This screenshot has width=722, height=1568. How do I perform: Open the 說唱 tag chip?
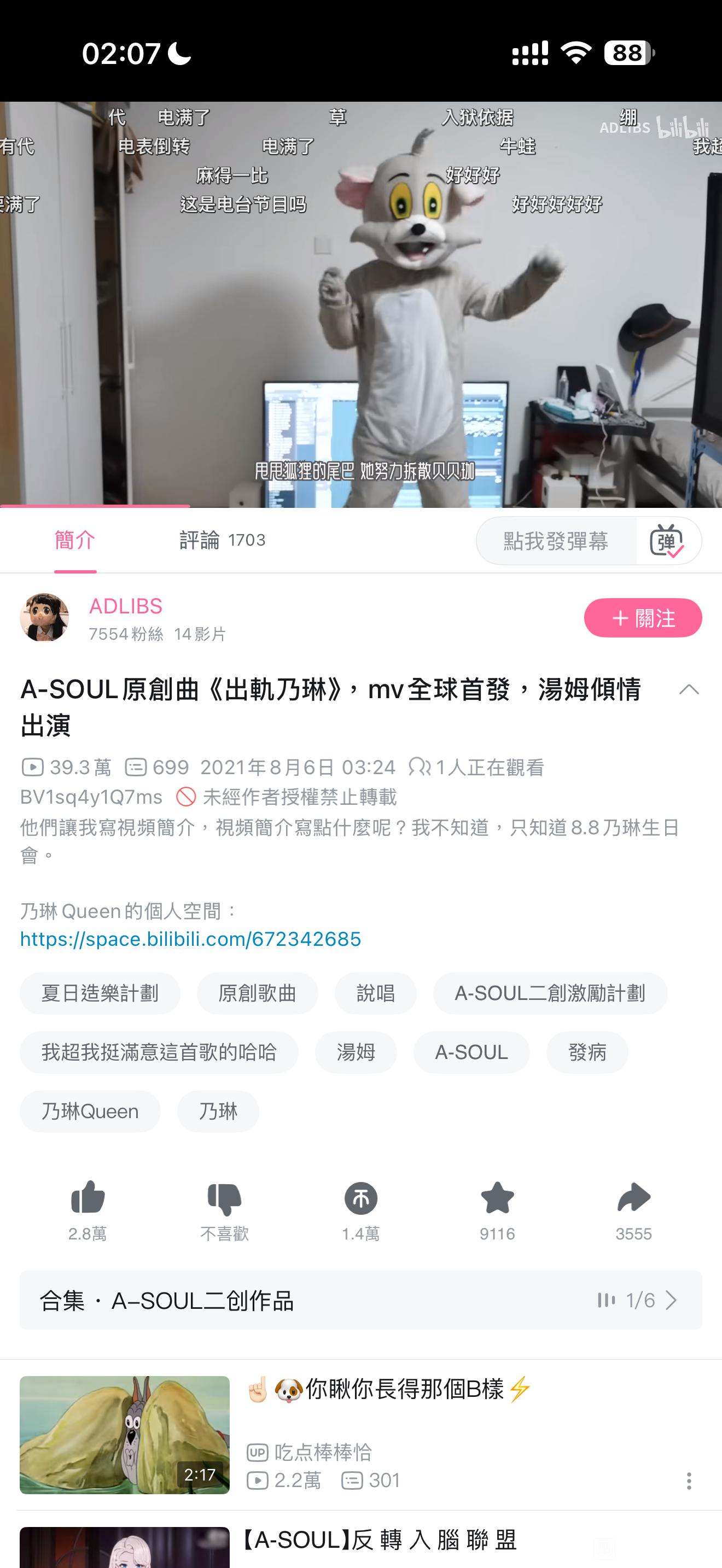point(375,993)
